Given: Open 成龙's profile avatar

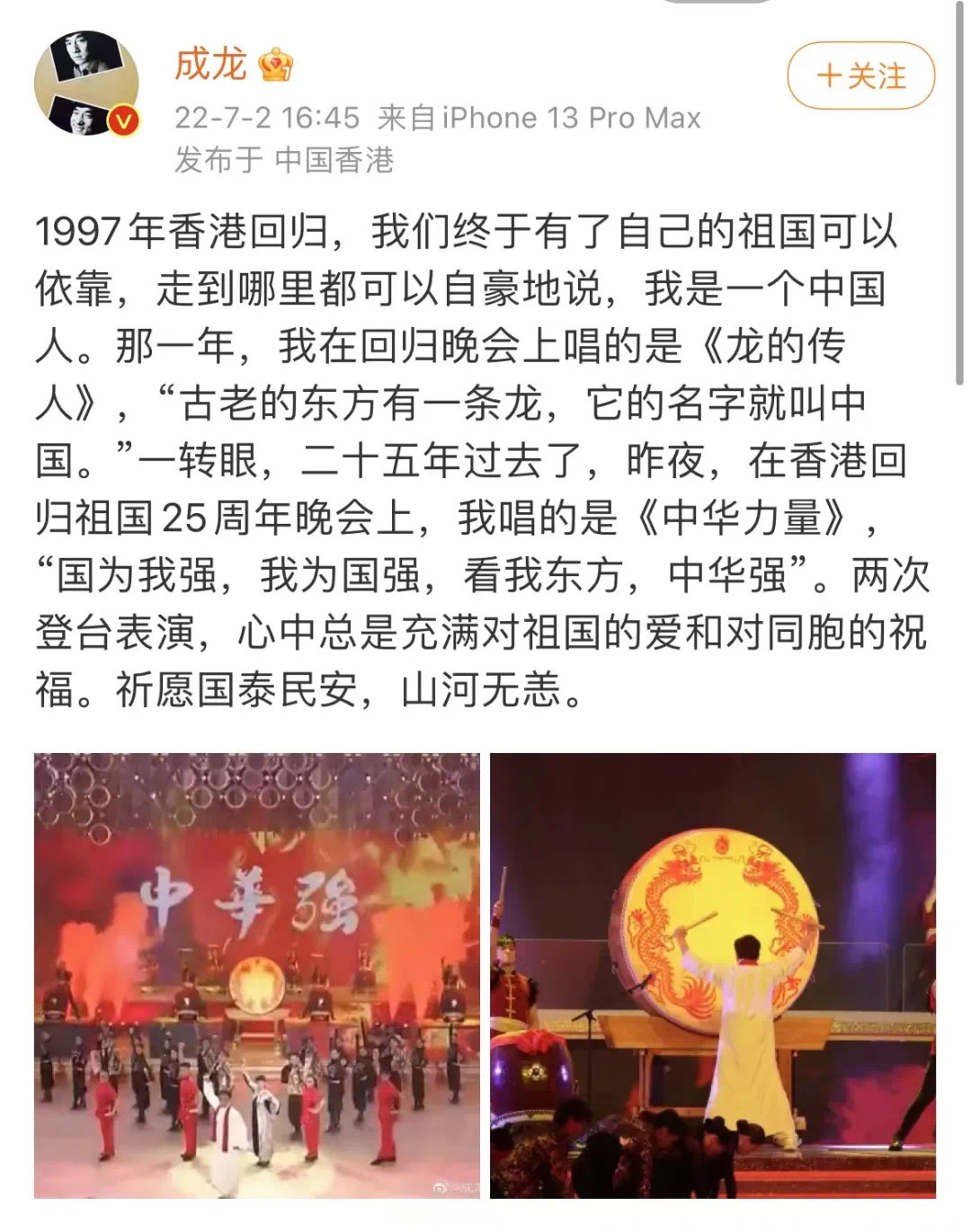Looking at the screenshot, I should [x=87, y=88].
